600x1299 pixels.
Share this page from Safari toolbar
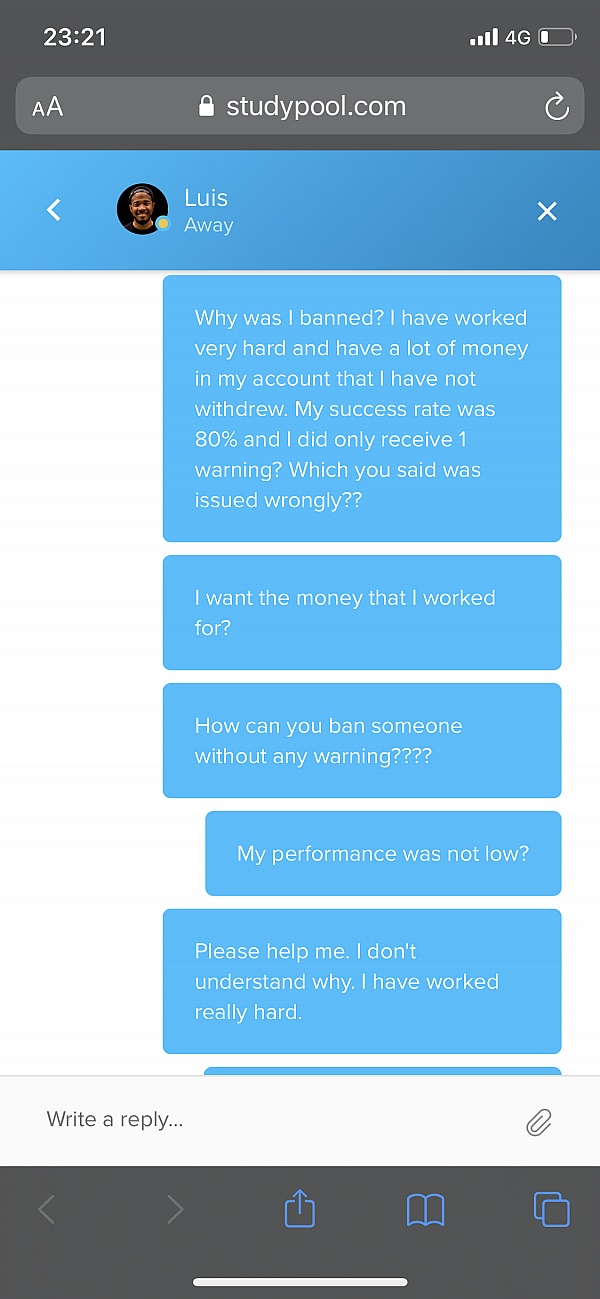pyautogui.click(x=300, y=1210)
